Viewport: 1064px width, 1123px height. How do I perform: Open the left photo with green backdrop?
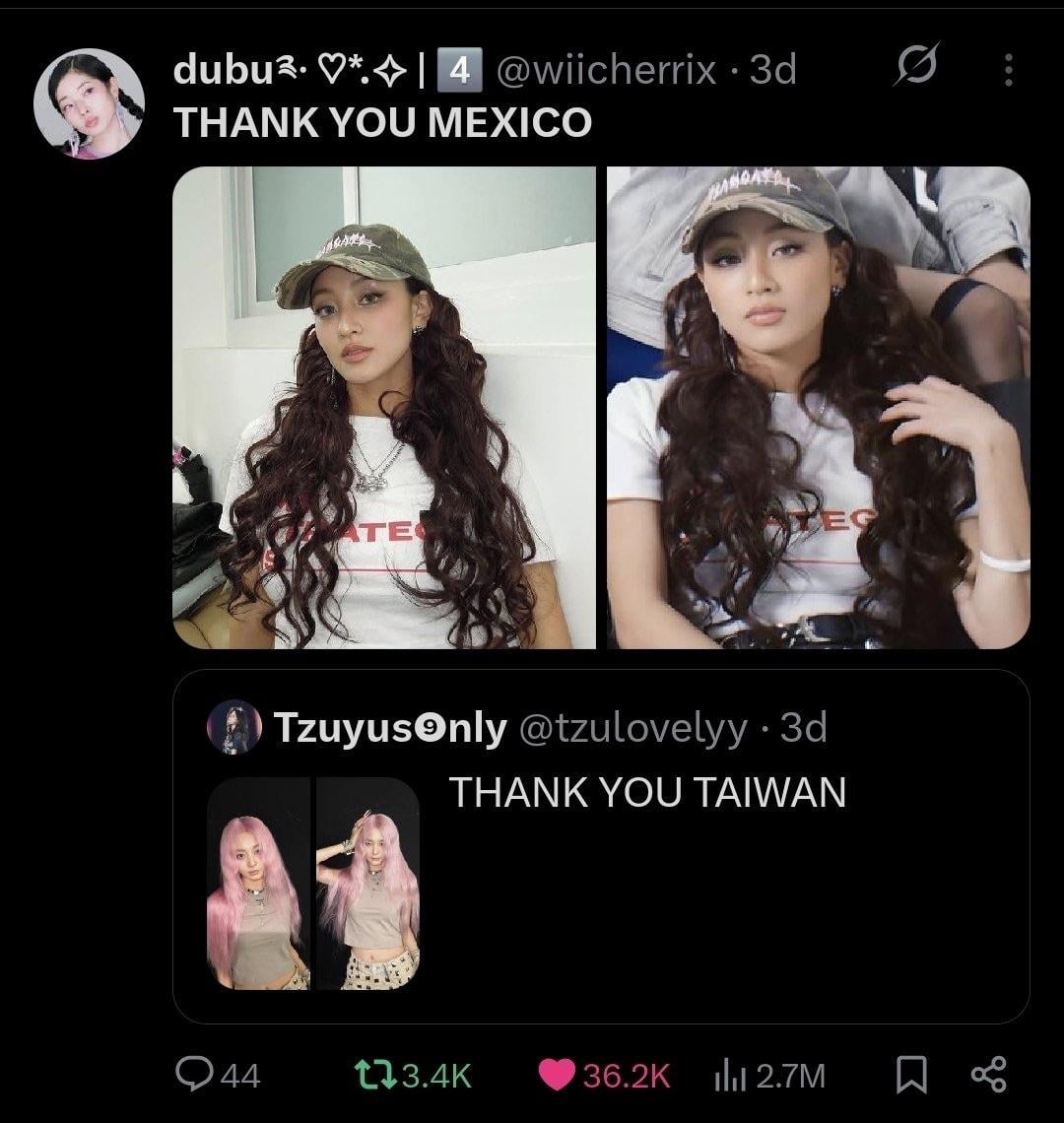click(384, 407)
